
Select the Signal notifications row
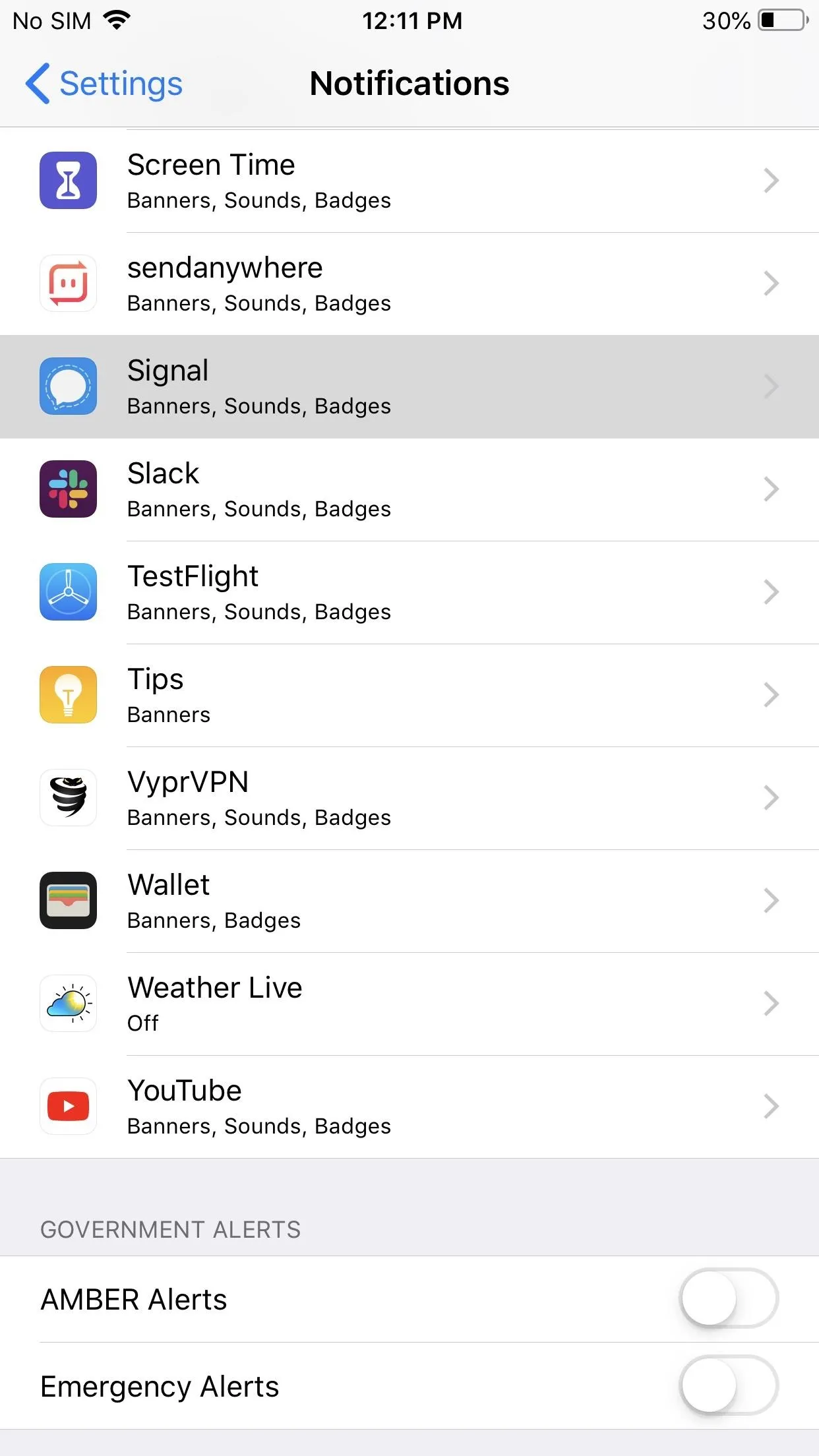(x=409, y=386)
